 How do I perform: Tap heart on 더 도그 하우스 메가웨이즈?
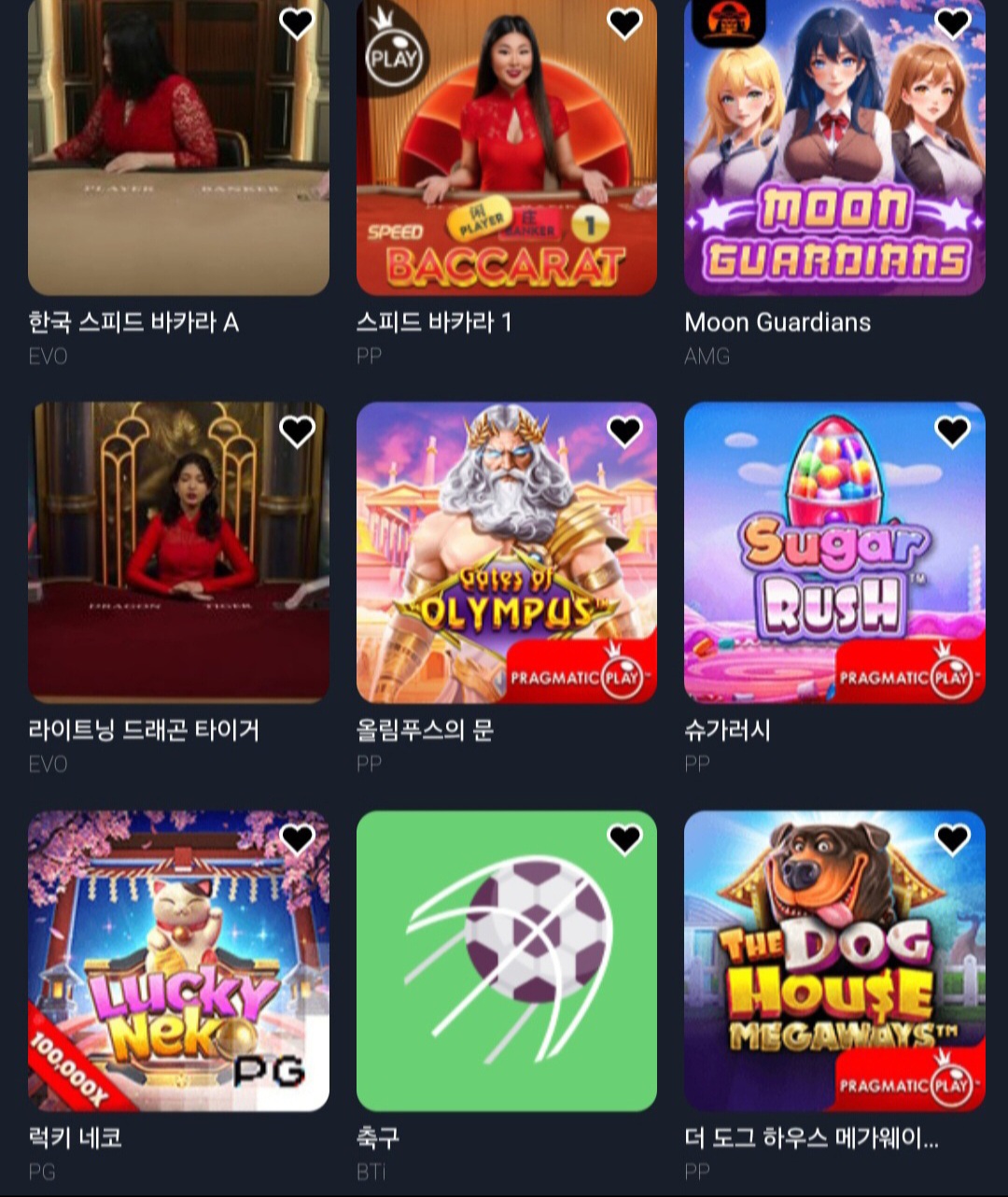pos(952,839)
